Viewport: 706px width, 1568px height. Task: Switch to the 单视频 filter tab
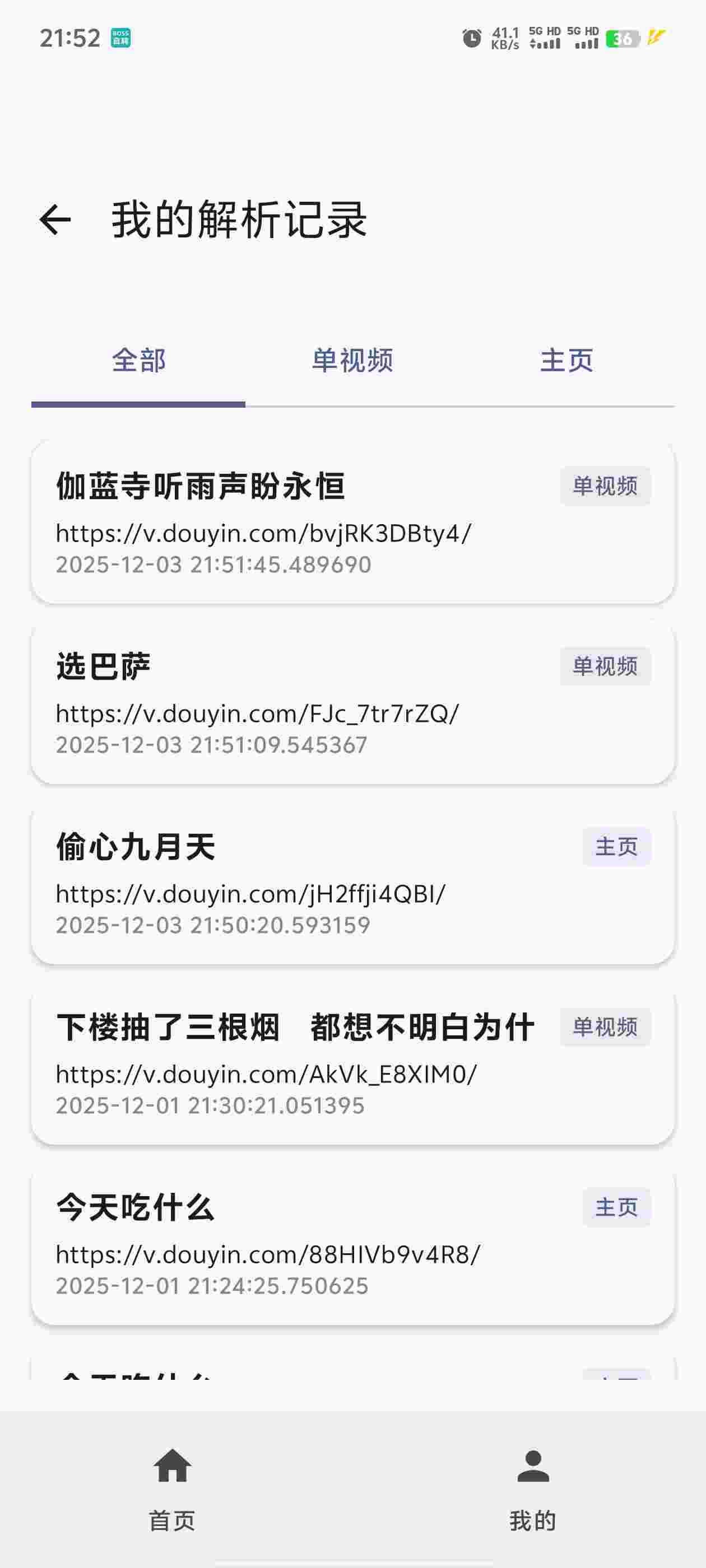(352, 360)
